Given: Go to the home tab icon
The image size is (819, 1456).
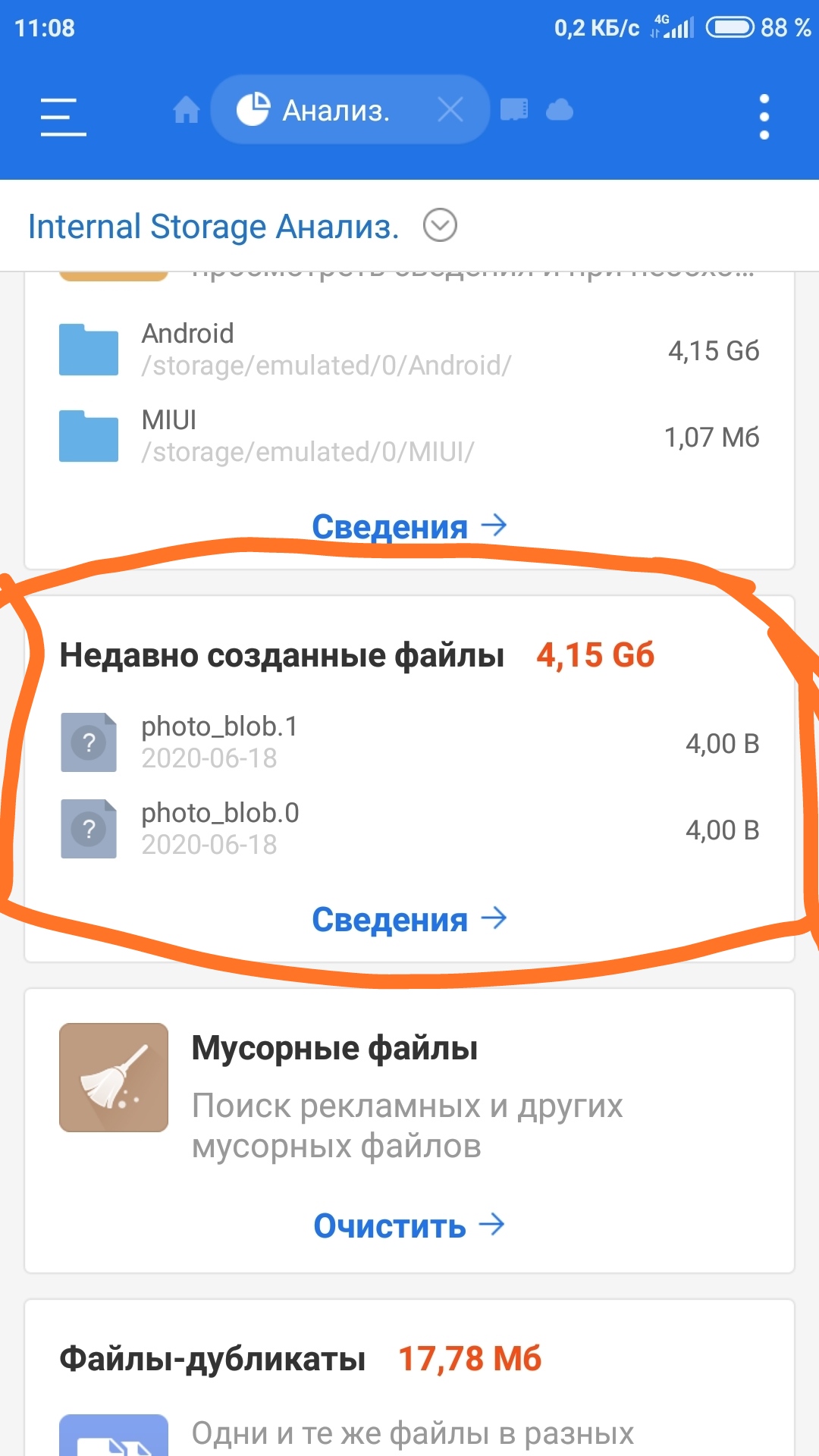Looking at the screenshot, I should [x=186, y=111].
